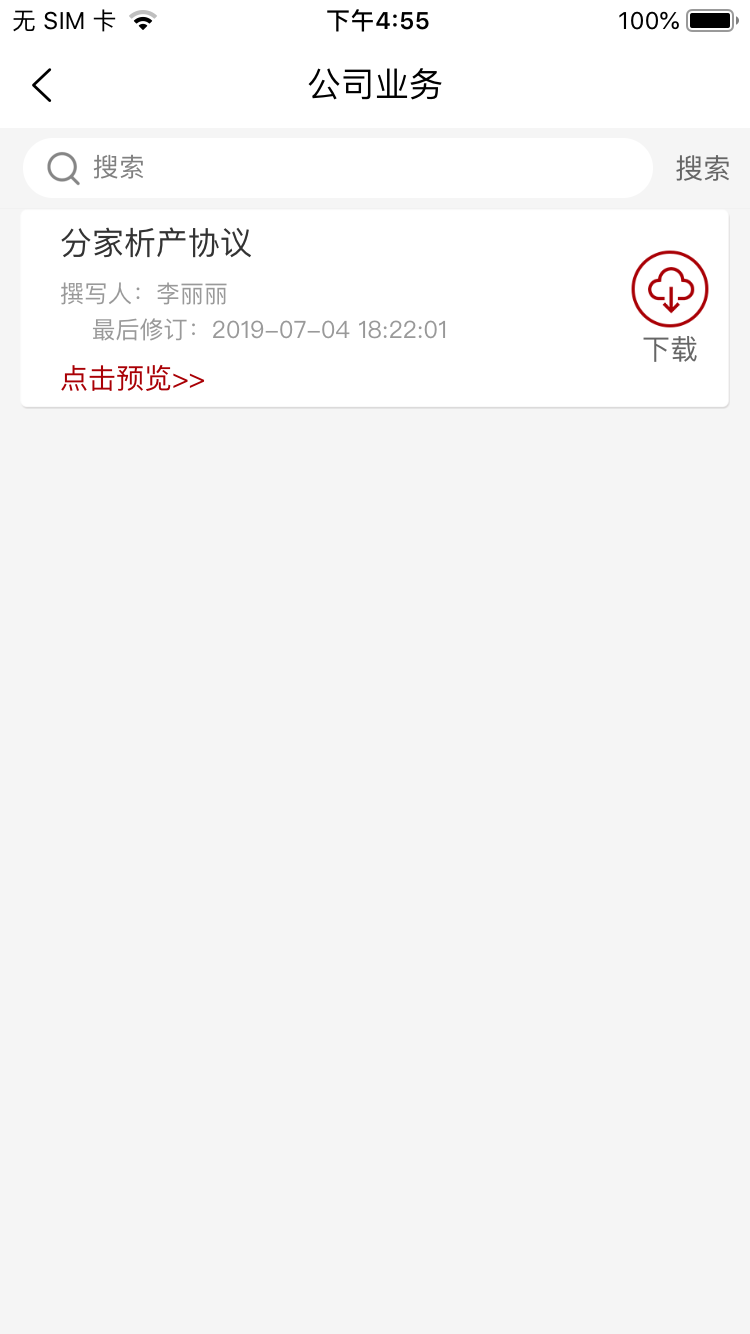Click the signal status area showing 无 SIM 卡
Viewport: 750px width, 1334px height.
point(62,18)
